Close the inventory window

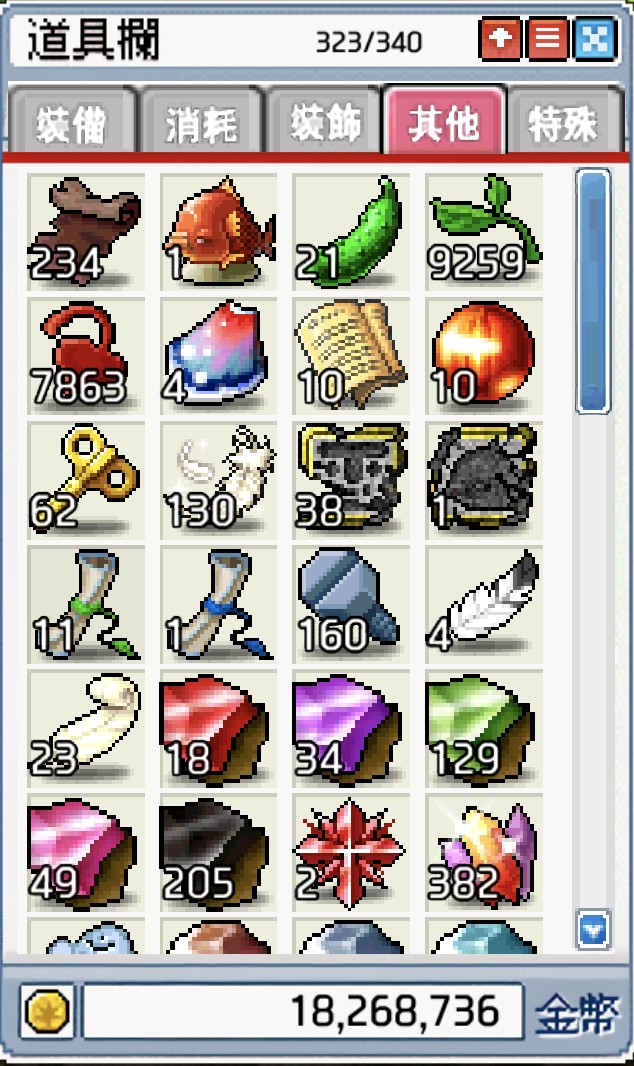pos(594,41)
